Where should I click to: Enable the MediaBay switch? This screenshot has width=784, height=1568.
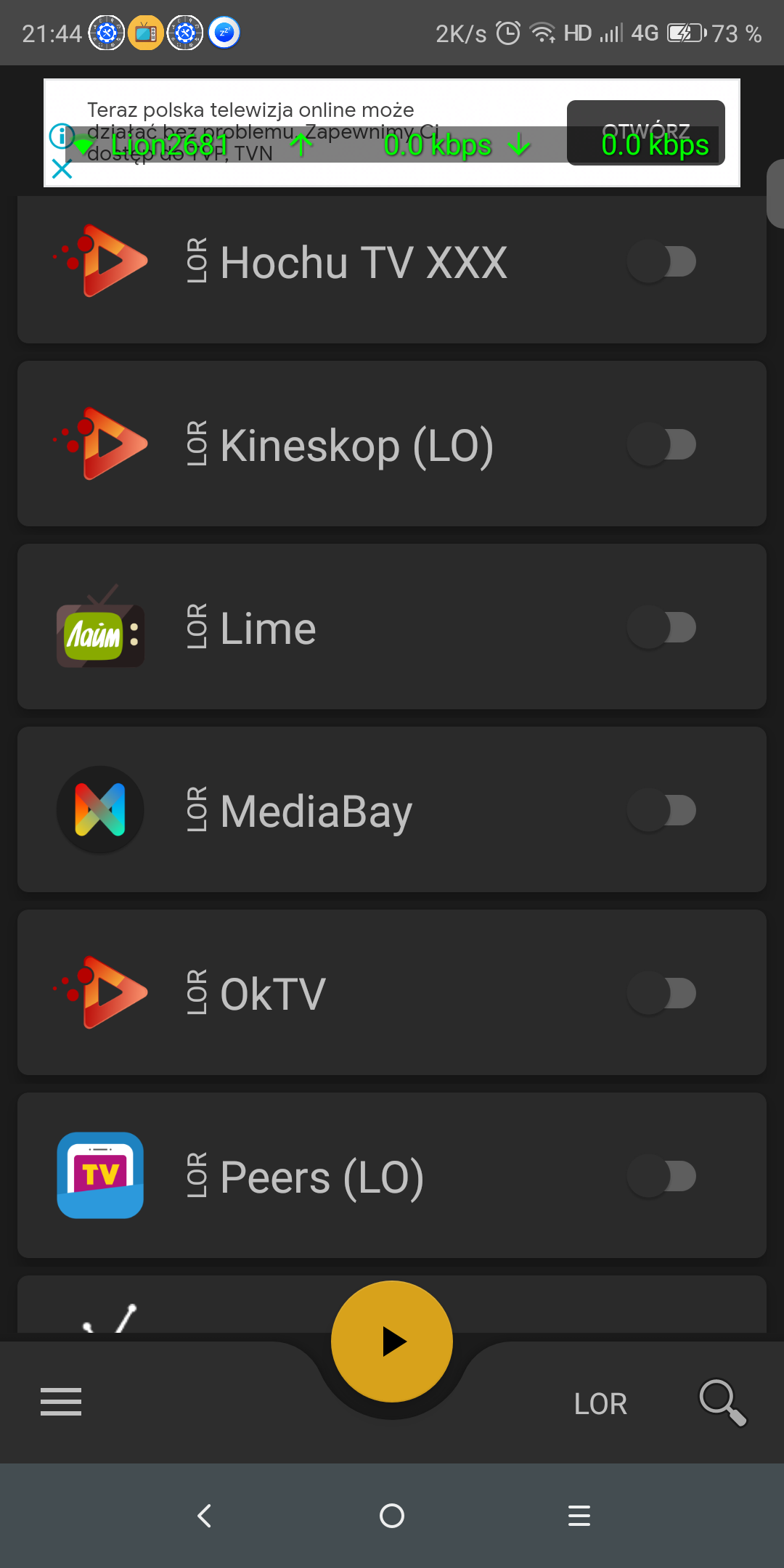[x=662, y=811]
